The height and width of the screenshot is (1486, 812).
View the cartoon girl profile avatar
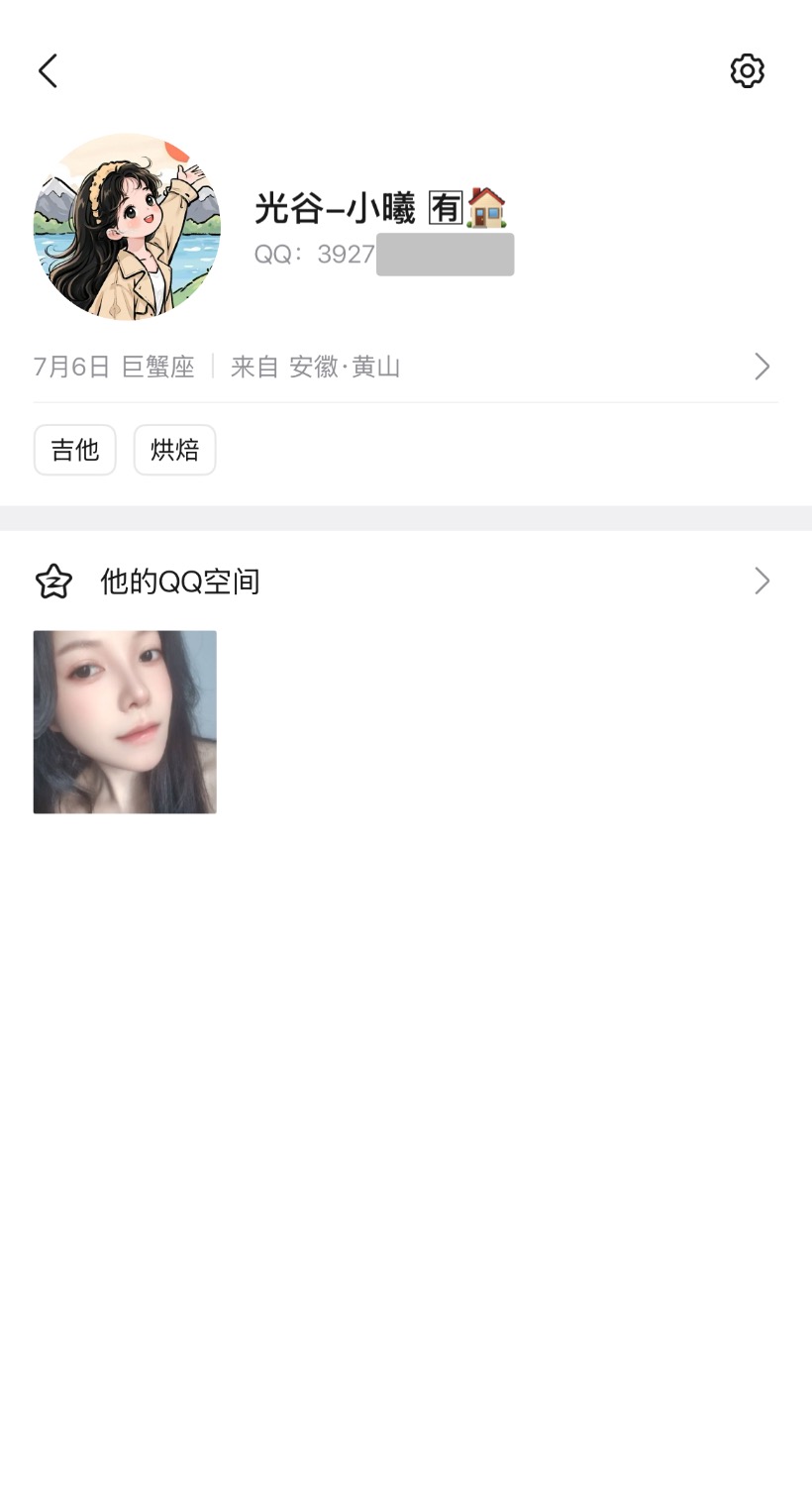(127, 227)
